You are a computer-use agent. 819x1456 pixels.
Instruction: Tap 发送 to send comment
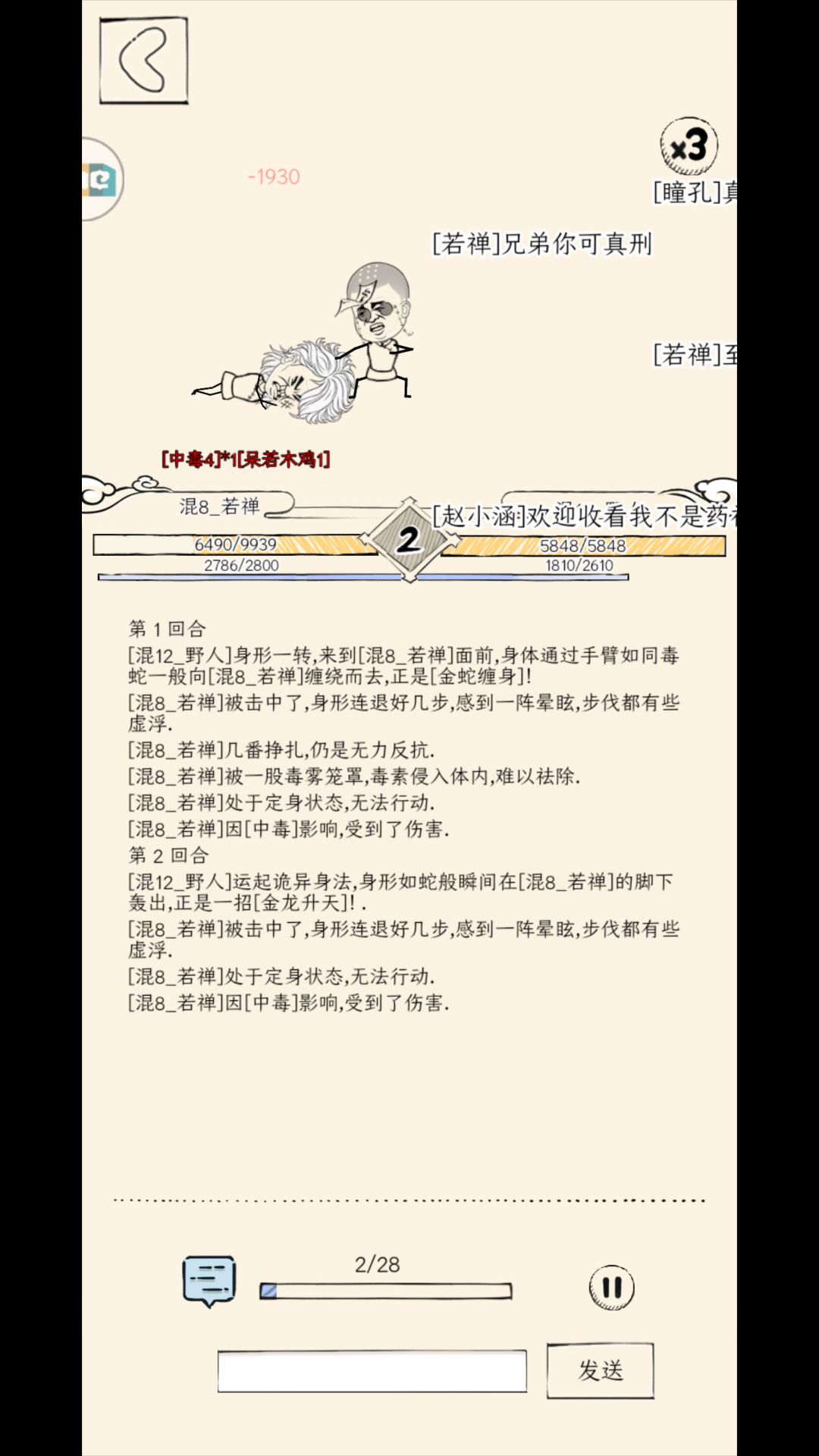601,1371
